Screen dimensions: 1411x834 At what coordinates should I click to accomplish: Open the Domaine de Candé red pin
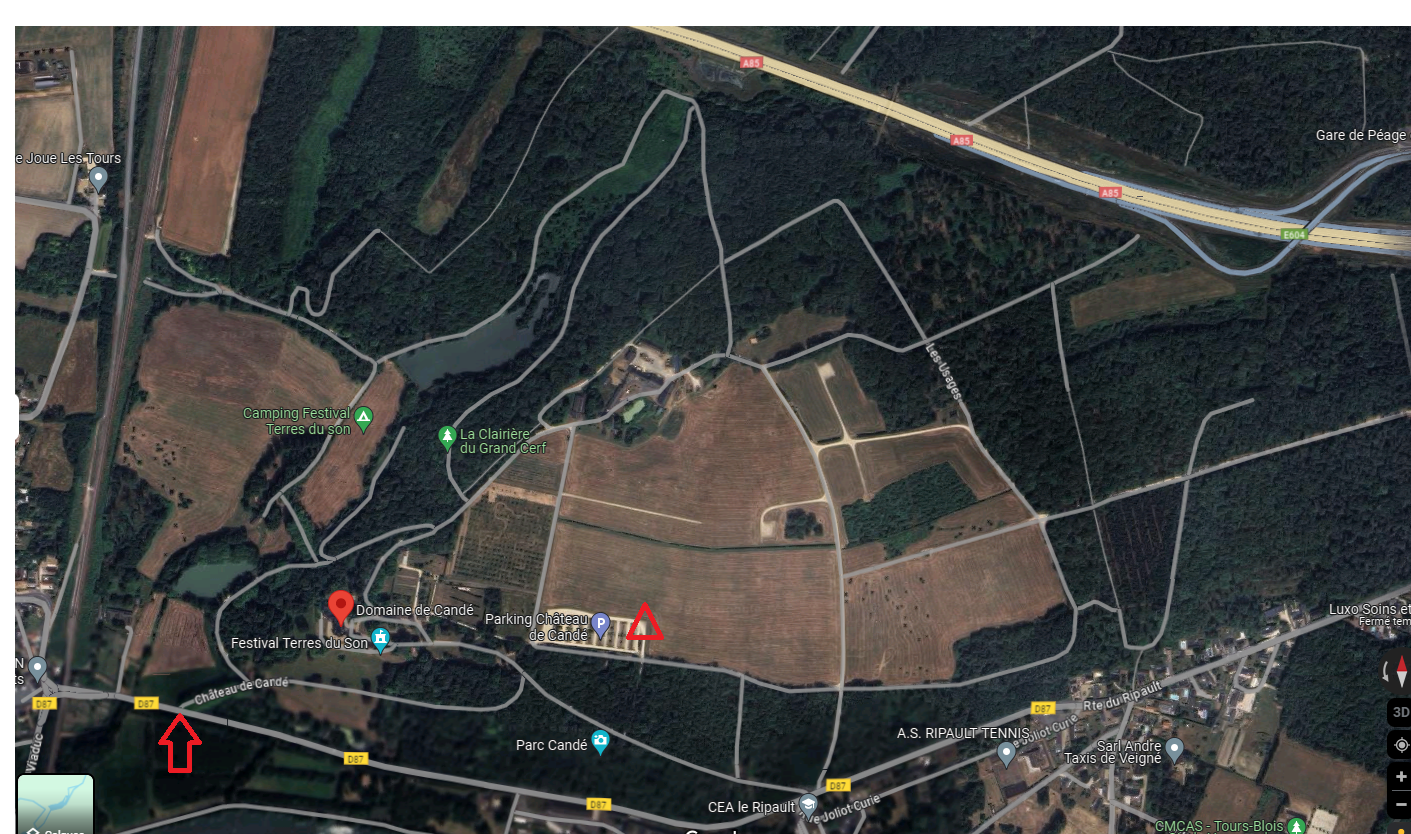[x=341, y=607]
